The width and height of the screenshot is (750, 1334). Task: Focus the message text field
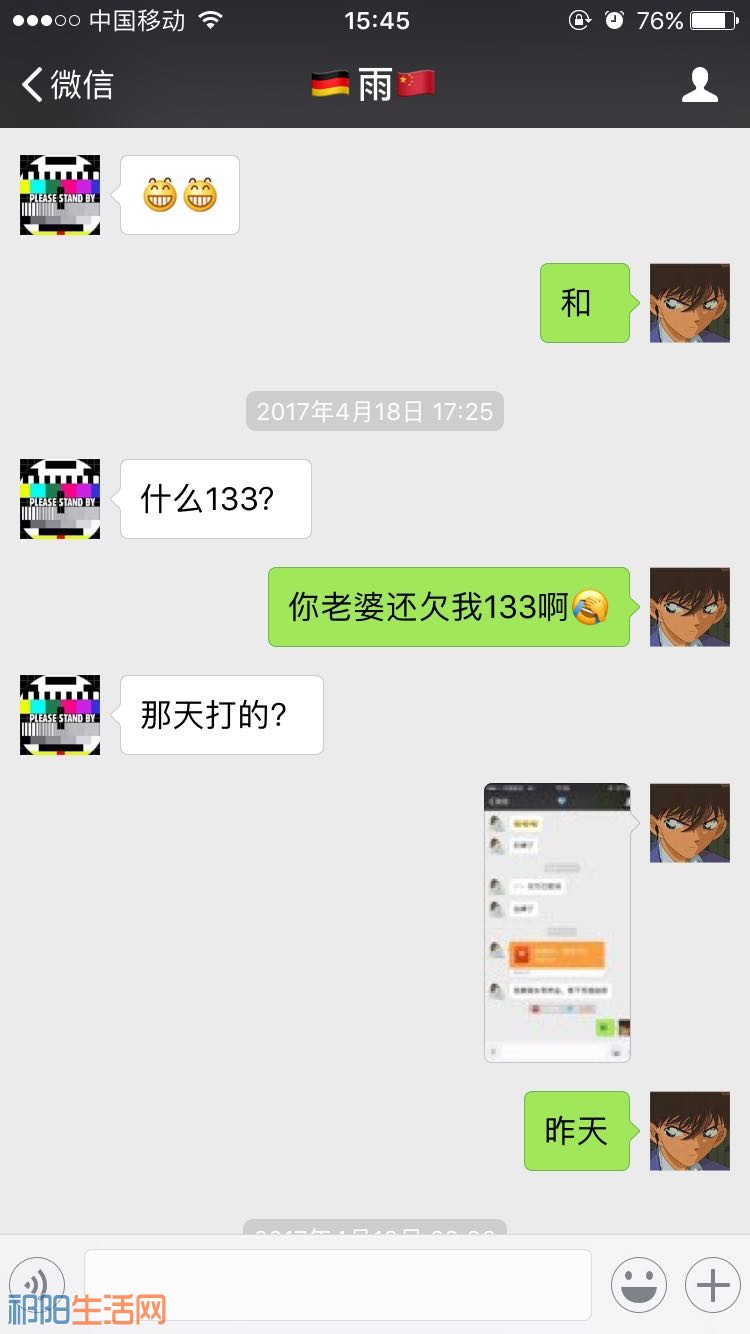tap(337, 1284)
